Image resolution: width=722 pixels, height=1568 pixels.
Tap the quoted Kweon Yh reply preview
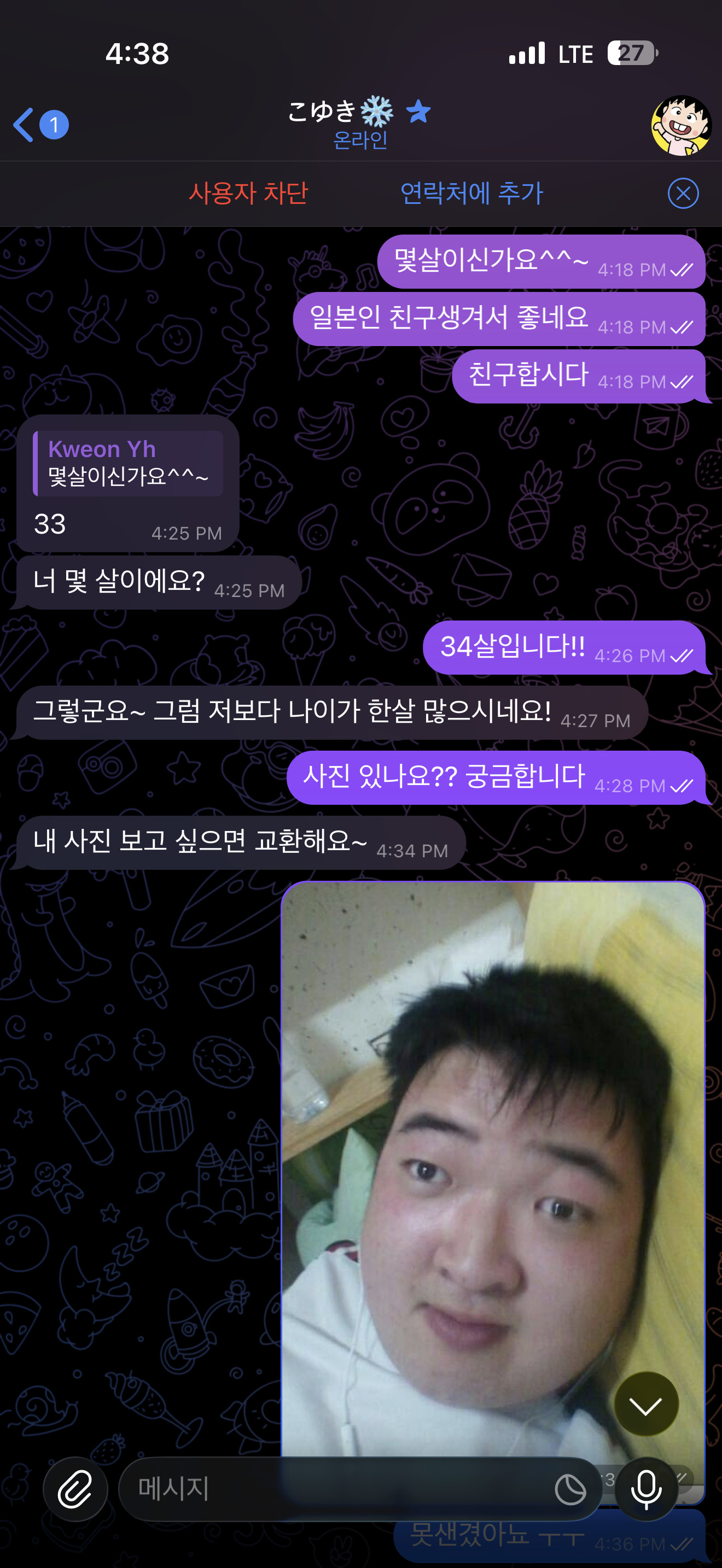click(128, 464)
